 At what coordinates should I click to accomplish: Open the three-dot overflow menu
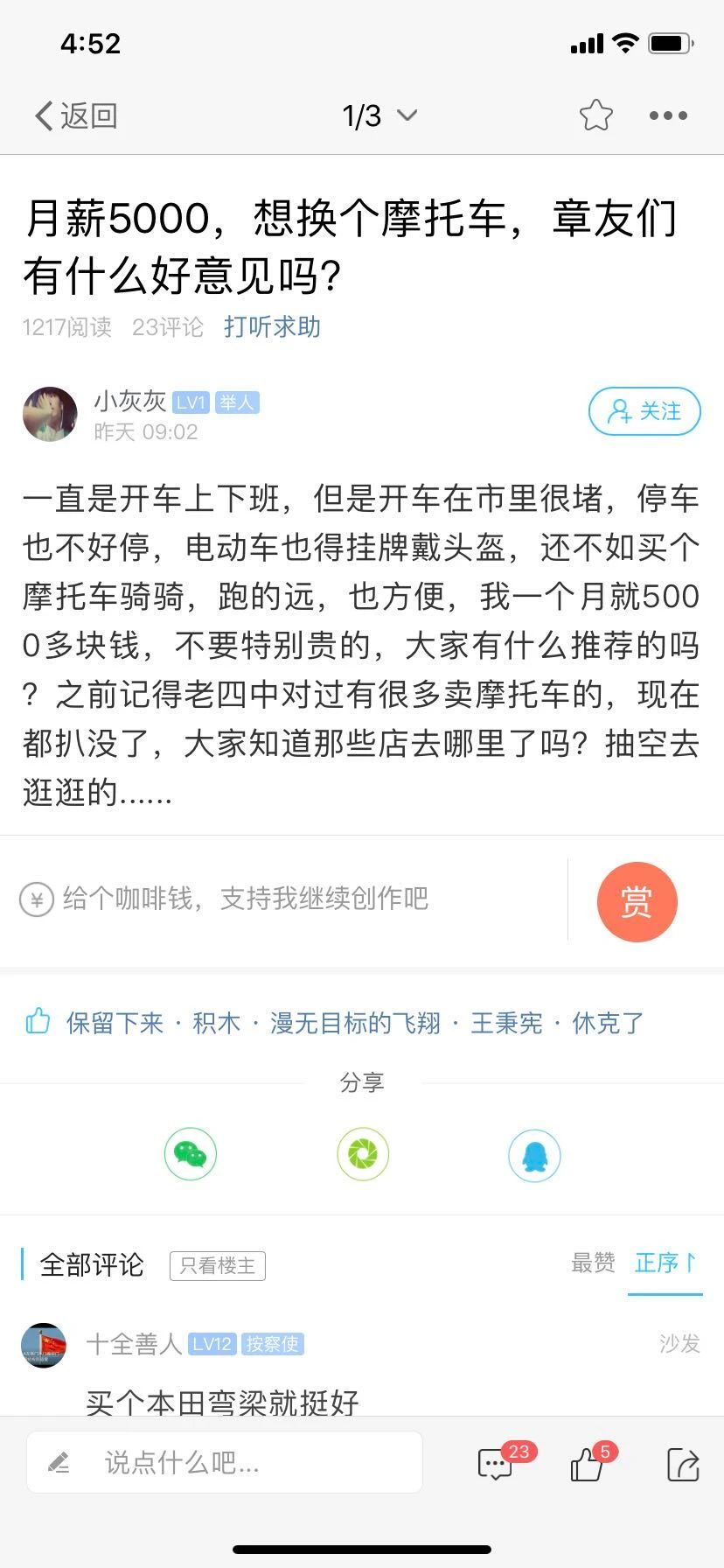tap(667, 115)
